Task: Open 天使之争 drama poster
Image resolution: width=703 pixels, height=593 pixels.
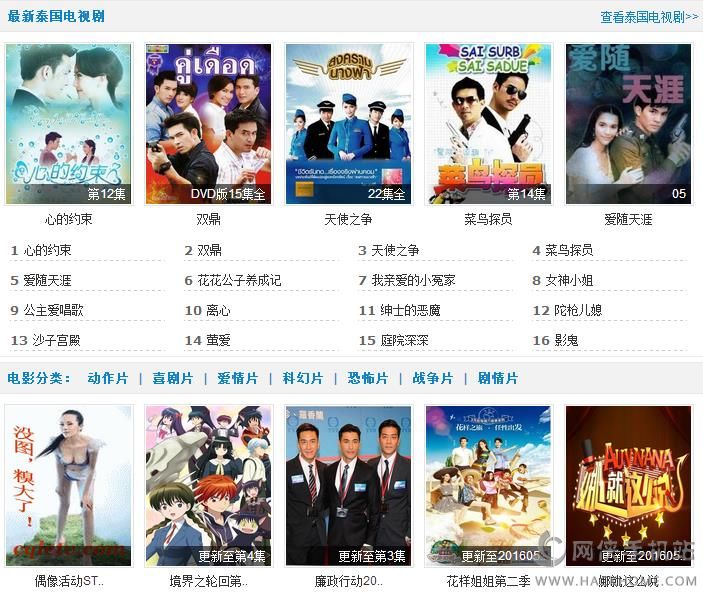Action: (x=348, y=124)
